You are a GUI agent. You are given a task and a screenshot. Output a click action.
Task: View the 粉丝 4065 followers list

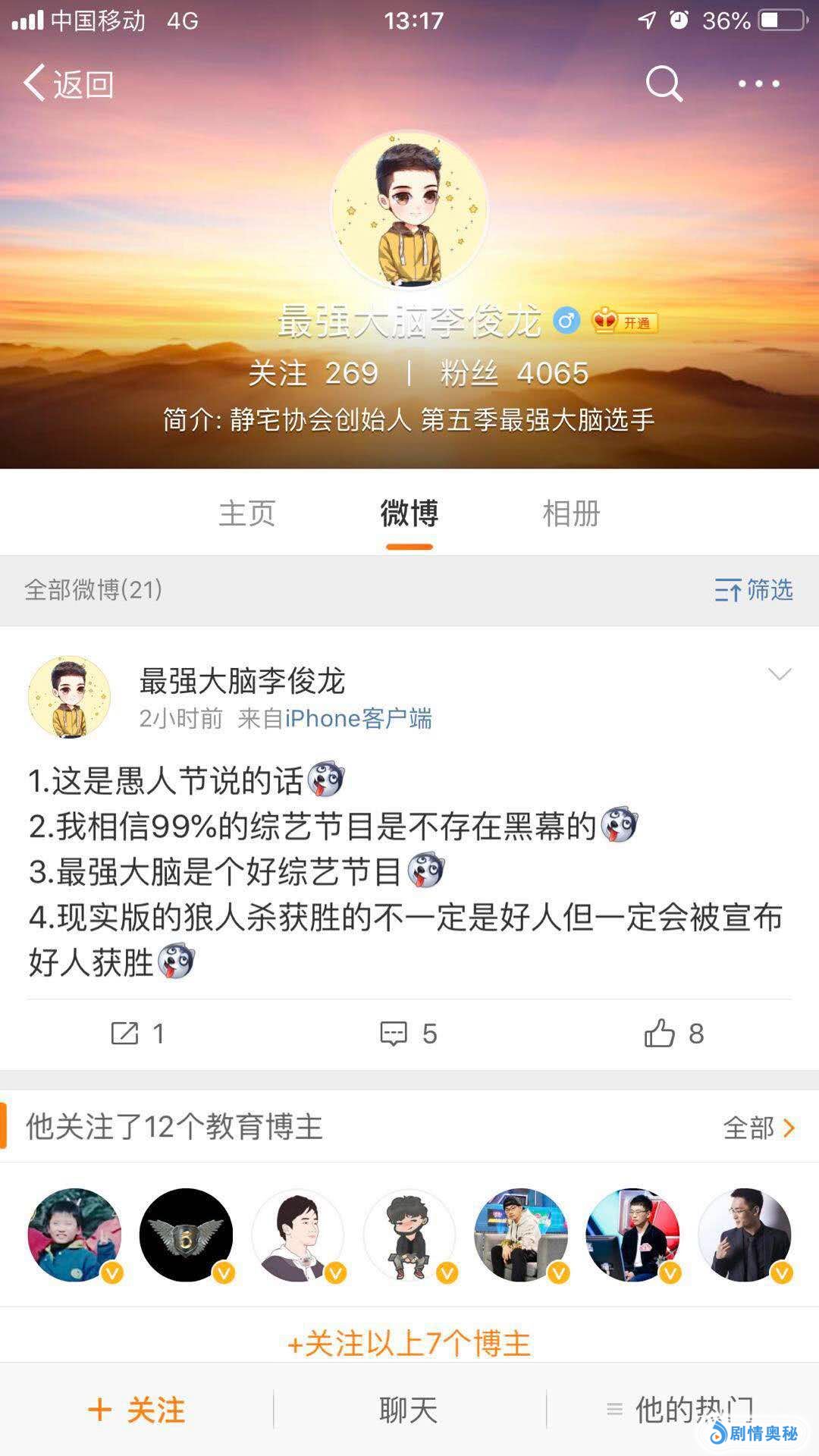(x=514, y=373)
